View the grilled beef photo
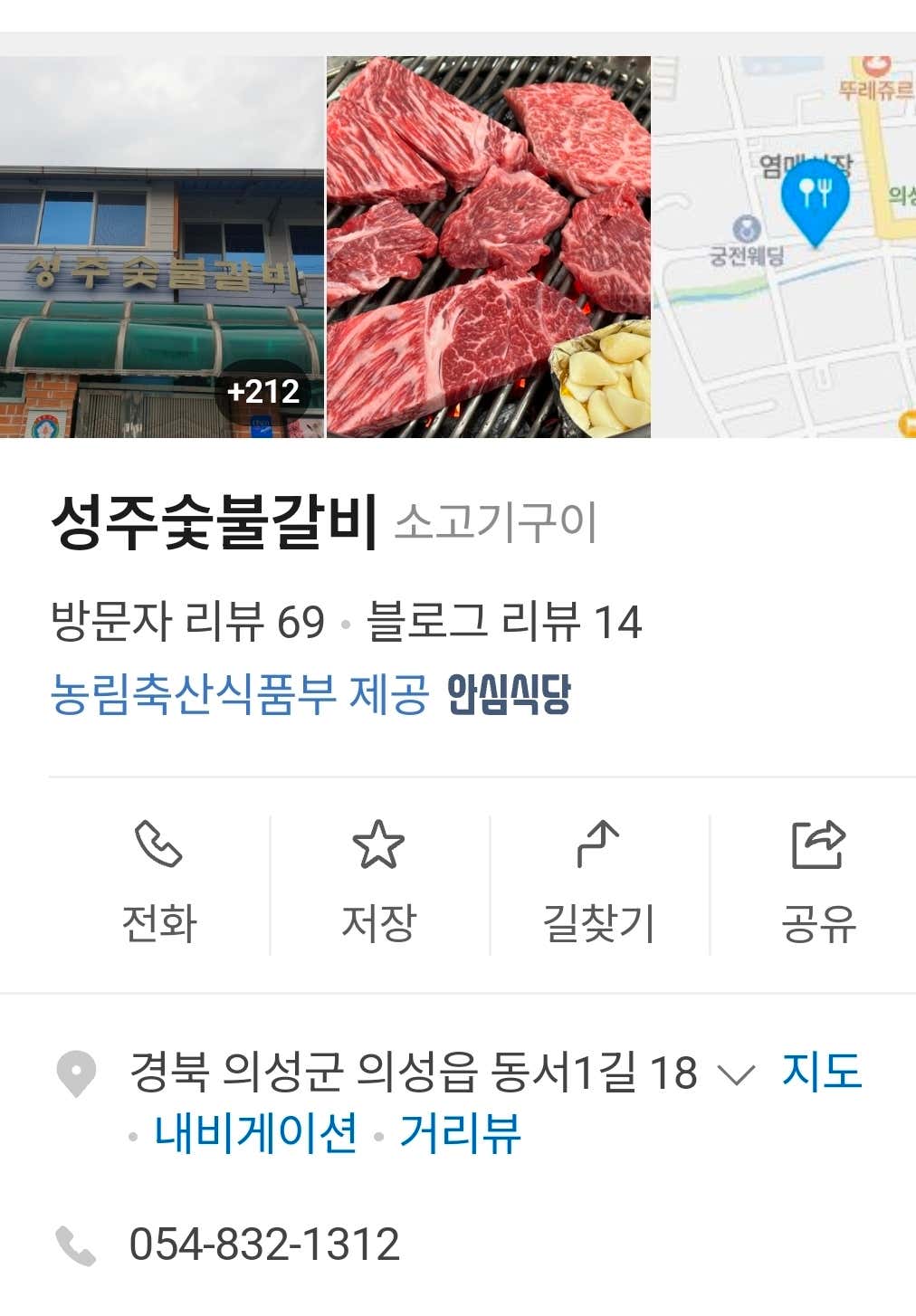 click(488, 247)
